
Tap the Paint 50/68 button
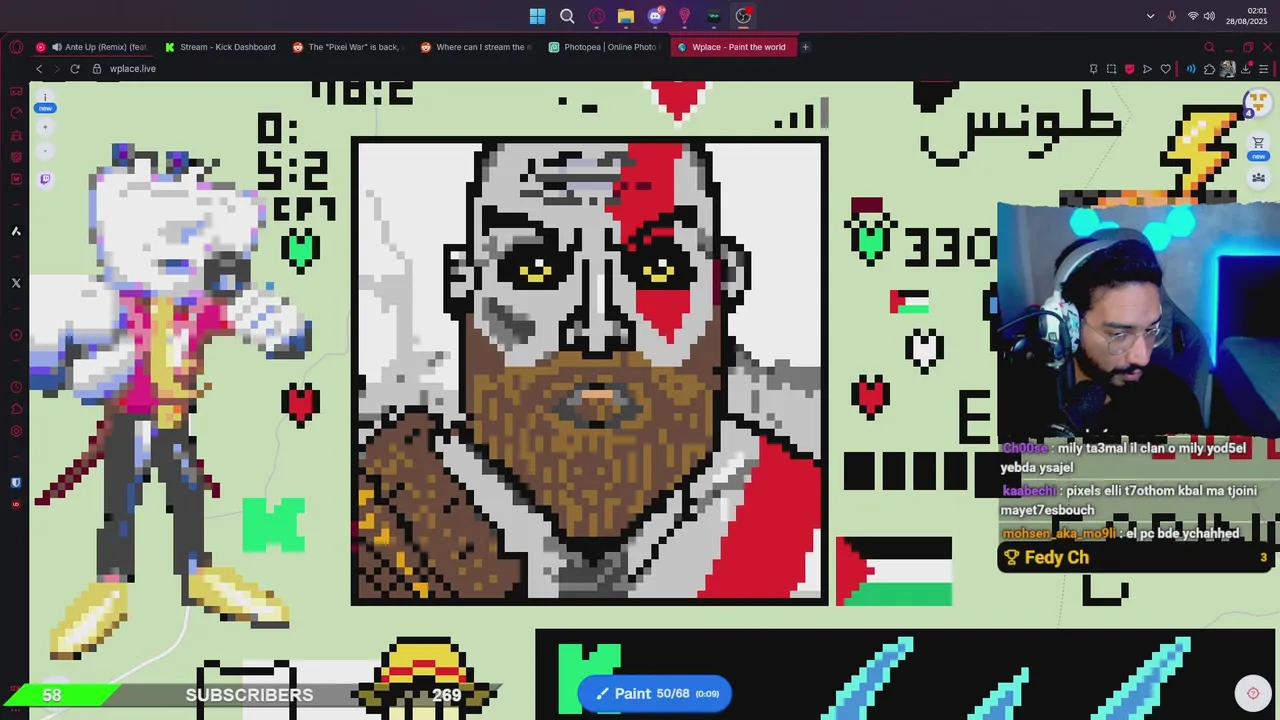tap(655, 693)
